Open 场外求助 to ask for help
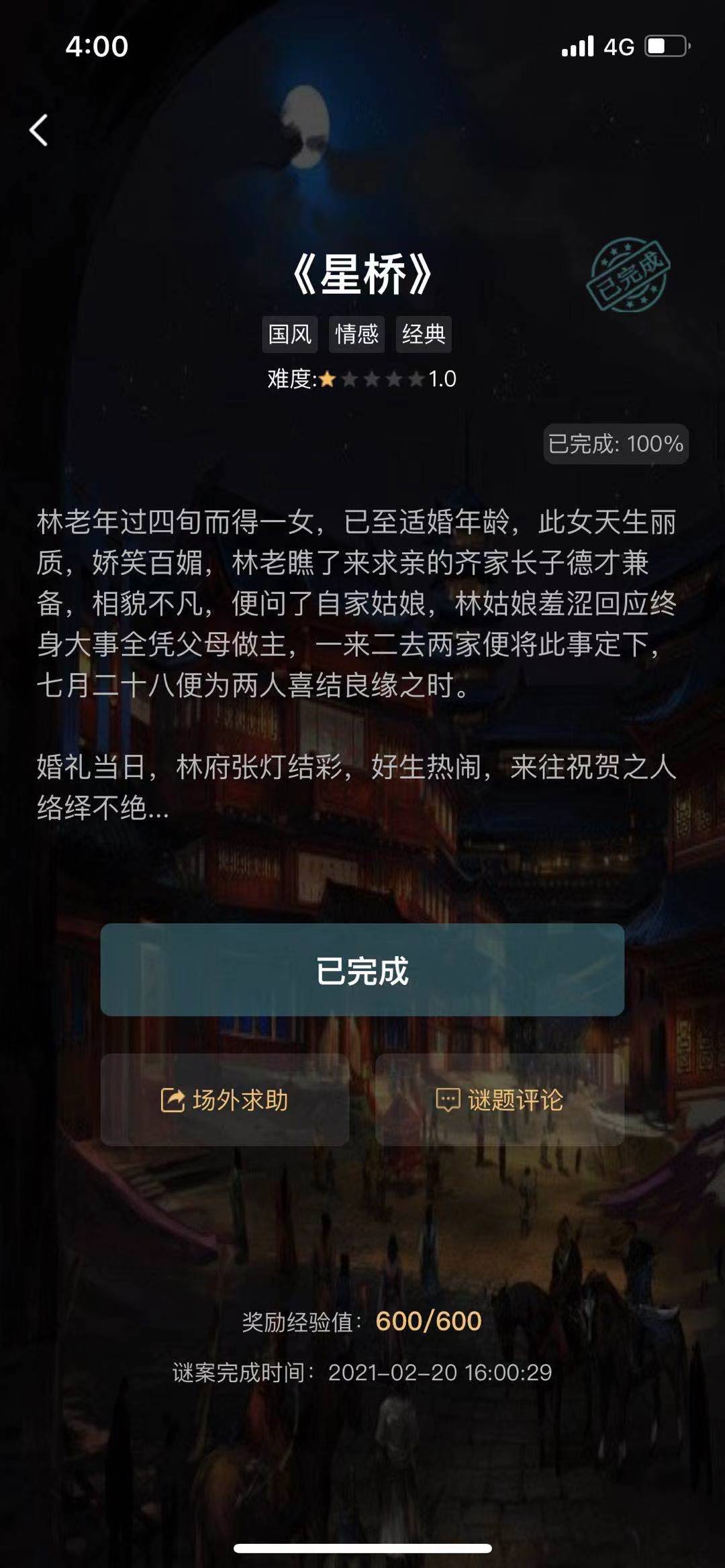 225,1100
